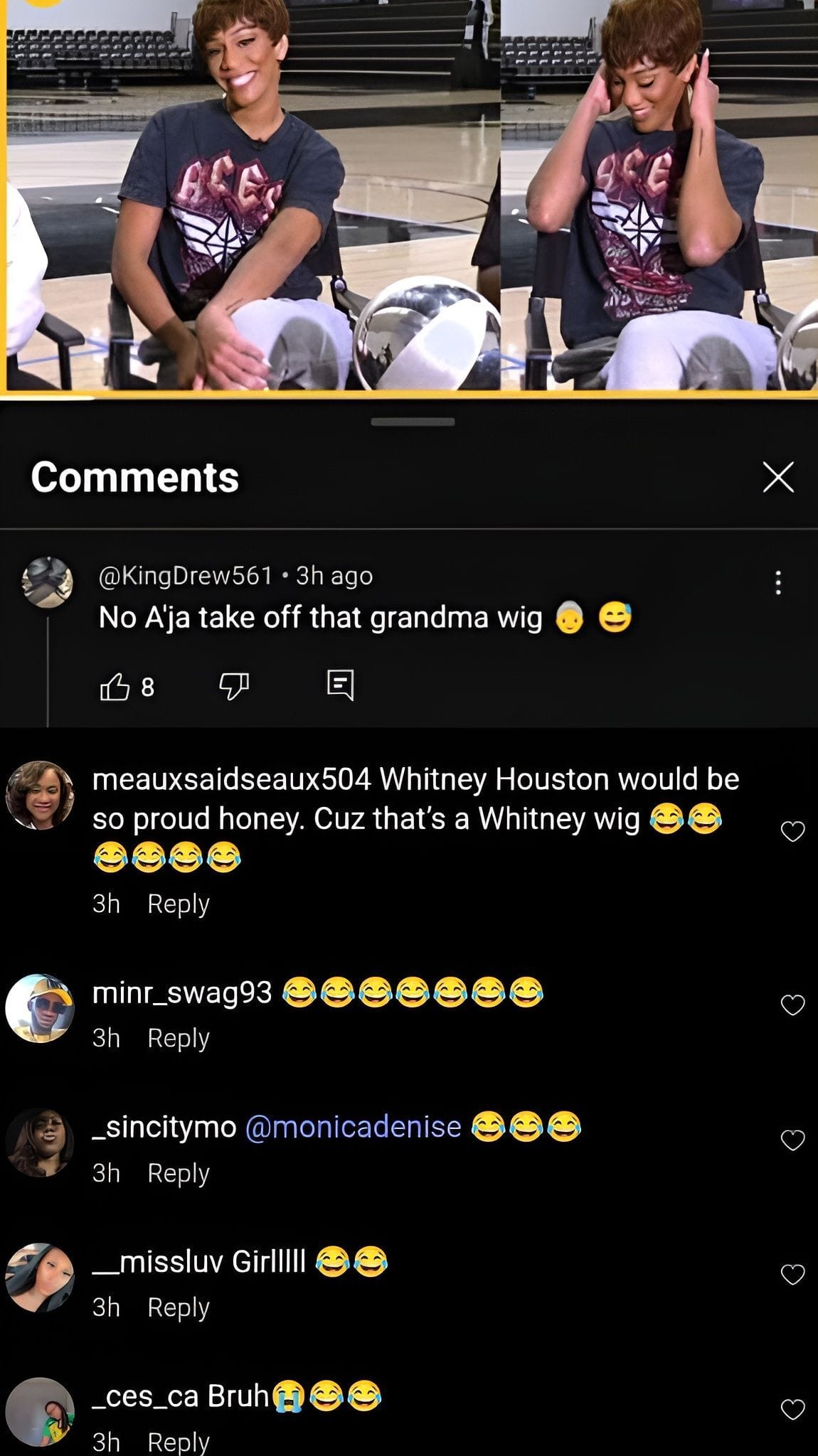The image size is (818, 1456).
Task: Select Reply under _sincitymo's comment
Action: tap(176, 1173)
